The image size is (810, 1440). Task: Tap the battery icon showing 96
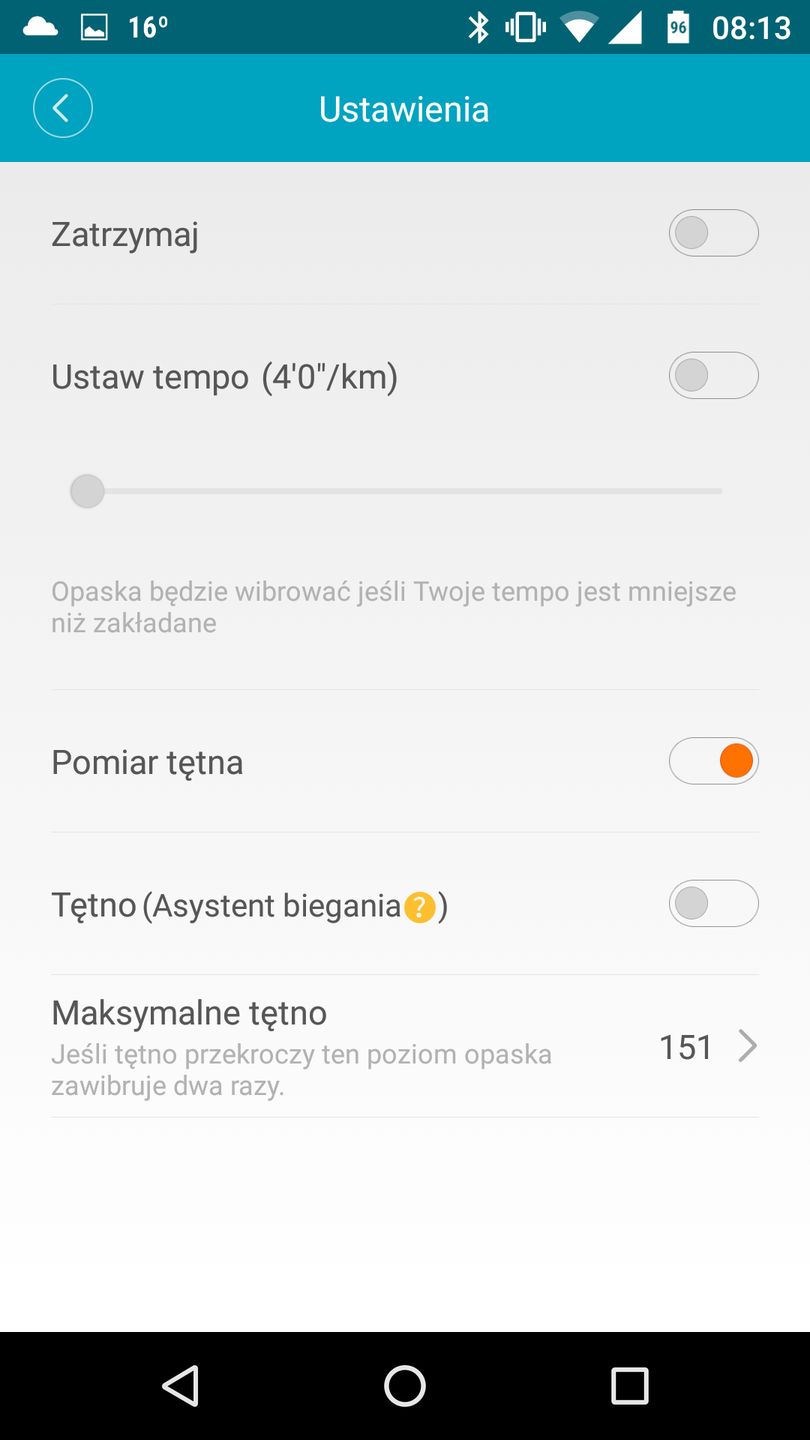coord(676,27)
